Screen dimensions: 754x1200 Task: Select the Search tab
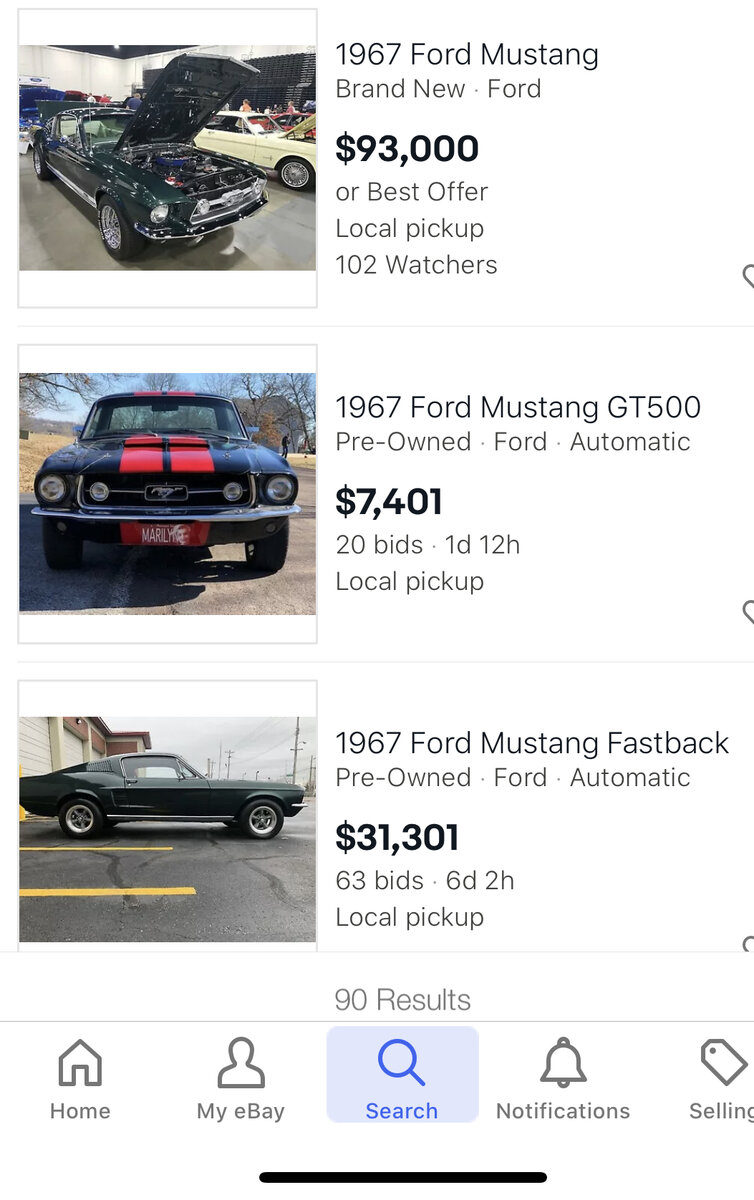click(x=402, y=1078)
